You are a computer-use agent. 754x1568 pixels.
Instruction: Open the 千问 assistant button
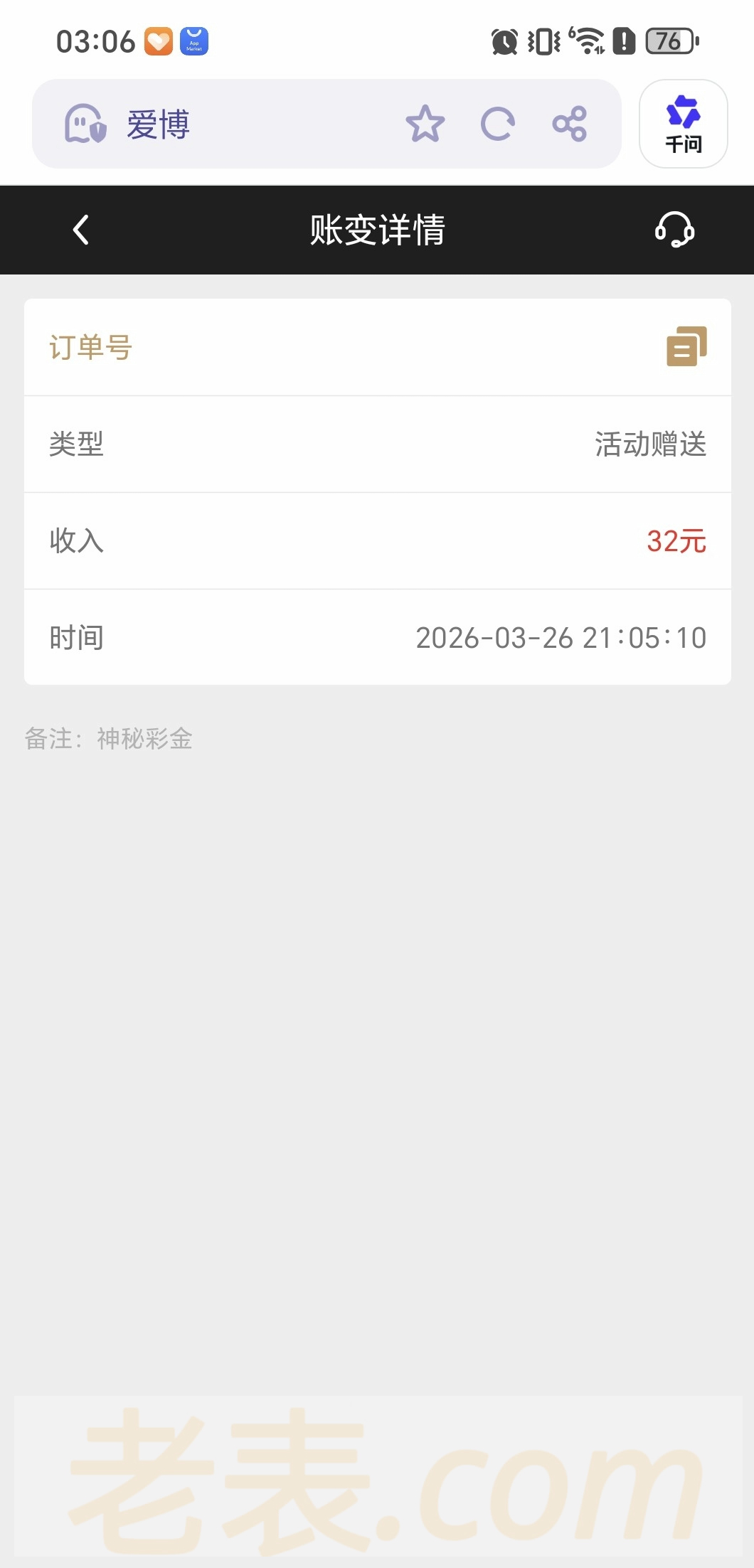[x=683, y=124]
